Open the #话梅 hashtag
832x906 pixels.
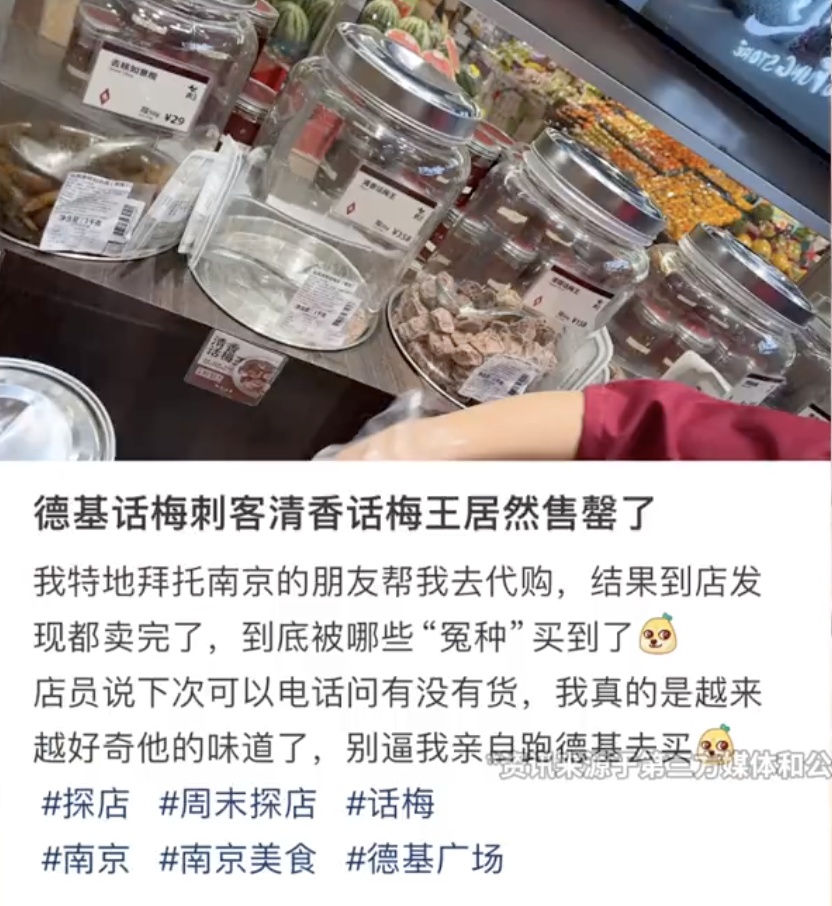pyautogui.click(x=391, y=804)
